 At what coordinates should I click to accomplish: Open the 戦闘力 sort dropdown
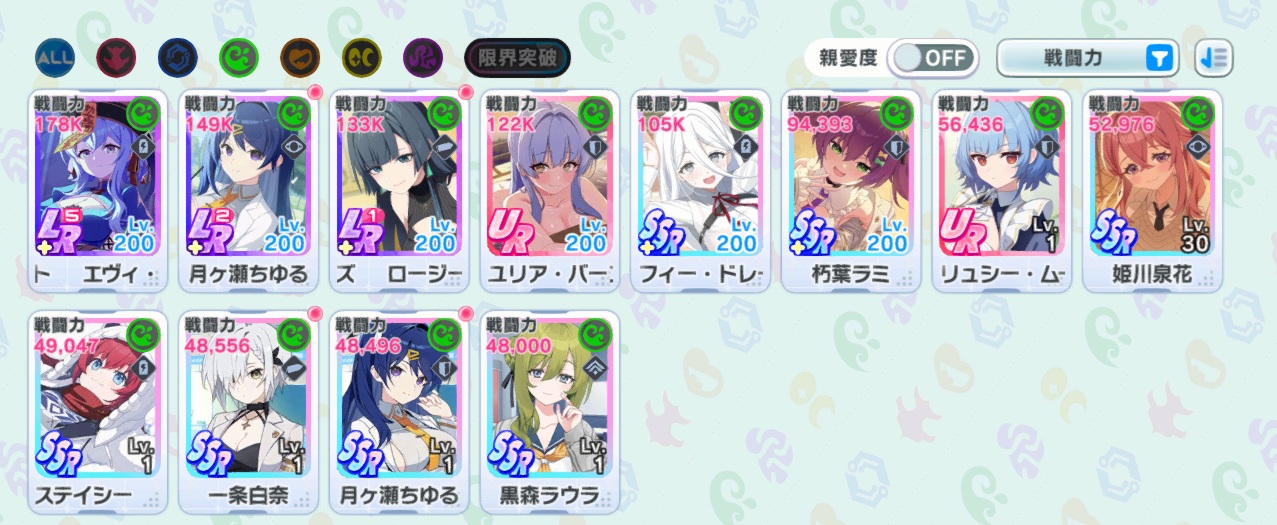coord(1087,58)
